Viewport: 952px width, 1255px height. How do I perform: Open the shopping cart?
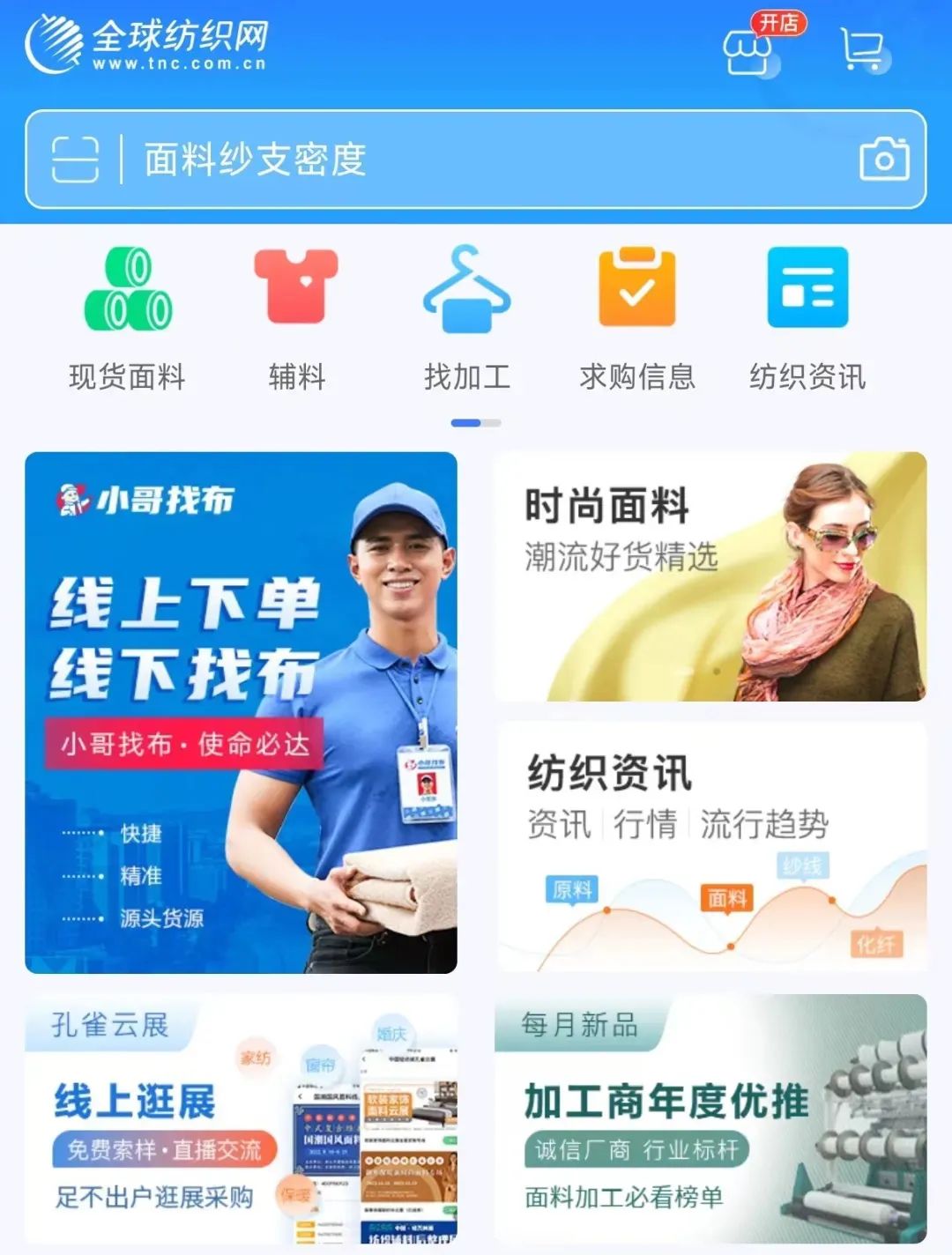862,50
